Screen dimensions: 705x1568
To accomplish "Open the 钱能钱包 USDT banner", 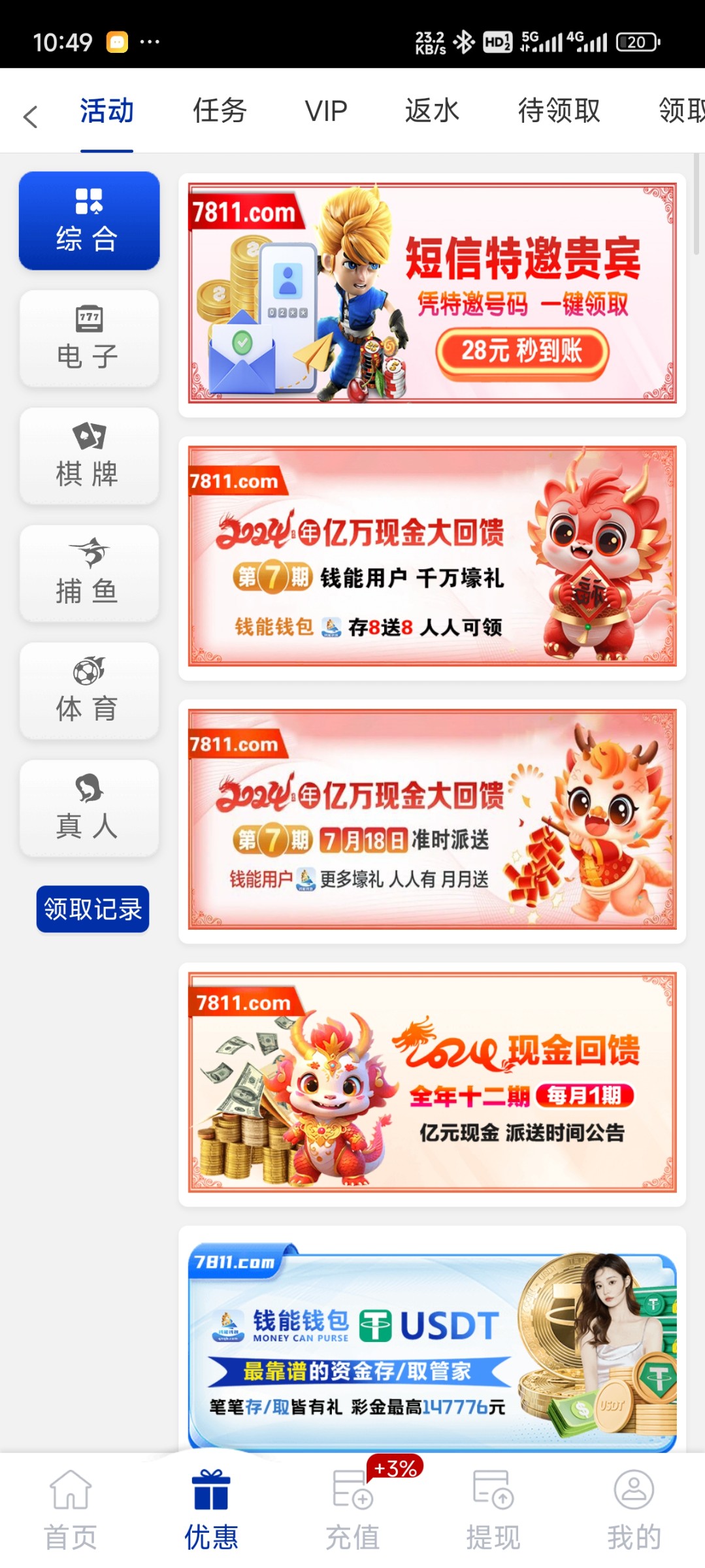I will (x=432, y=1346).
